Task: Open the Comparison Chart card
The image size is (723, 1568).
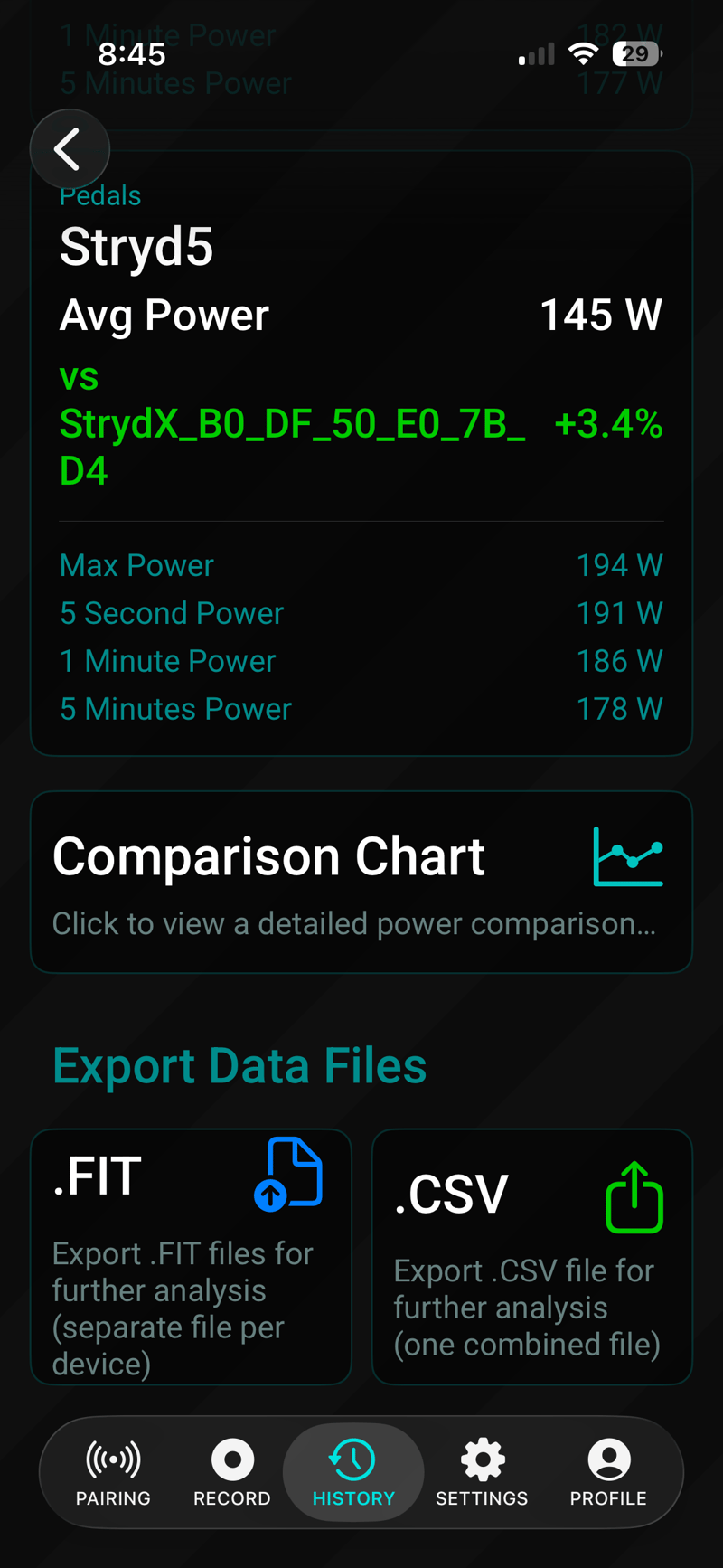Action: click(361, 881)
